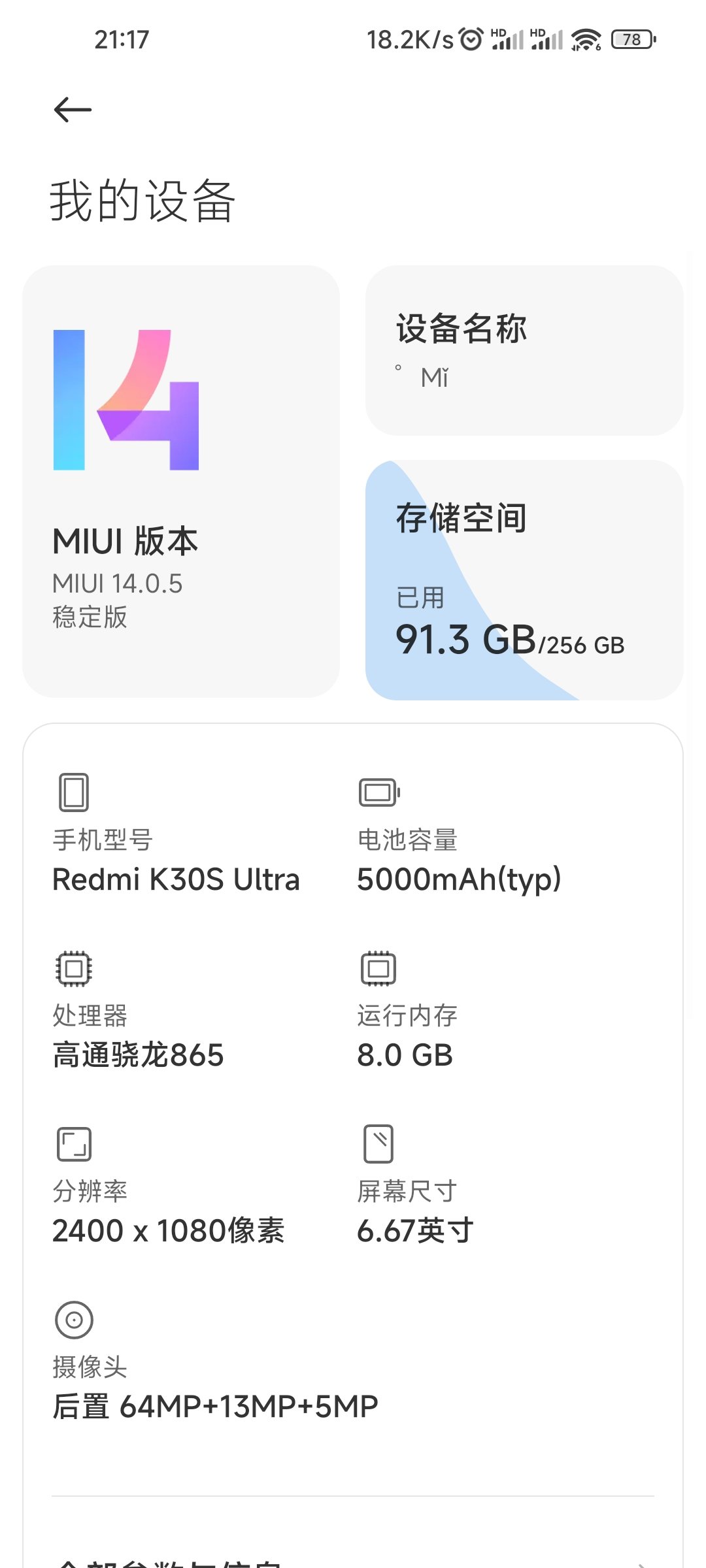The height and width of the screenshot is (1568, 706).
Task: Open the 存储空间 storage card
Action: pyautogui.click(x=524, y=580)
